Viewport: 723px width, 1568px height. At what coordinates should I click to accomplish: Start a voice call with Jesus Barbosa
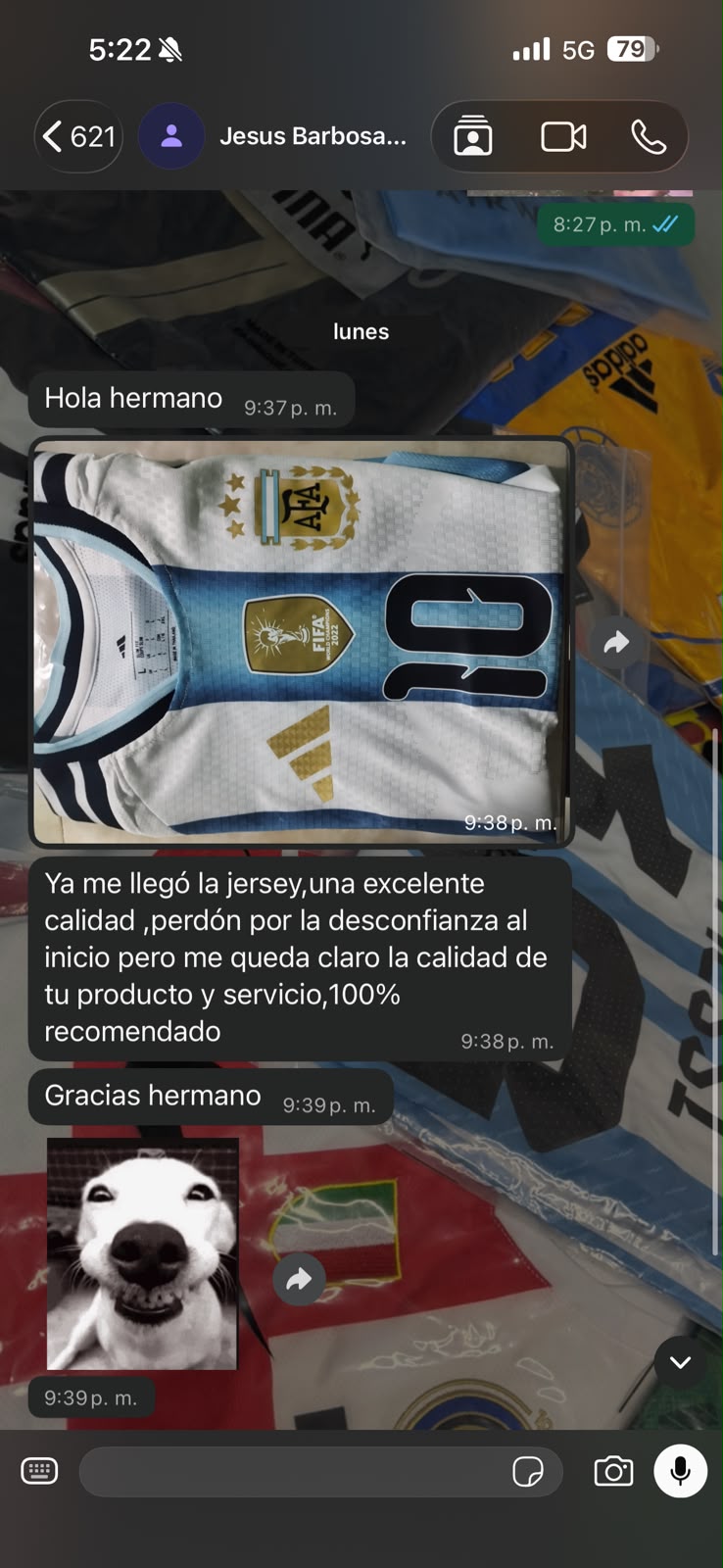tap(649, 137)
